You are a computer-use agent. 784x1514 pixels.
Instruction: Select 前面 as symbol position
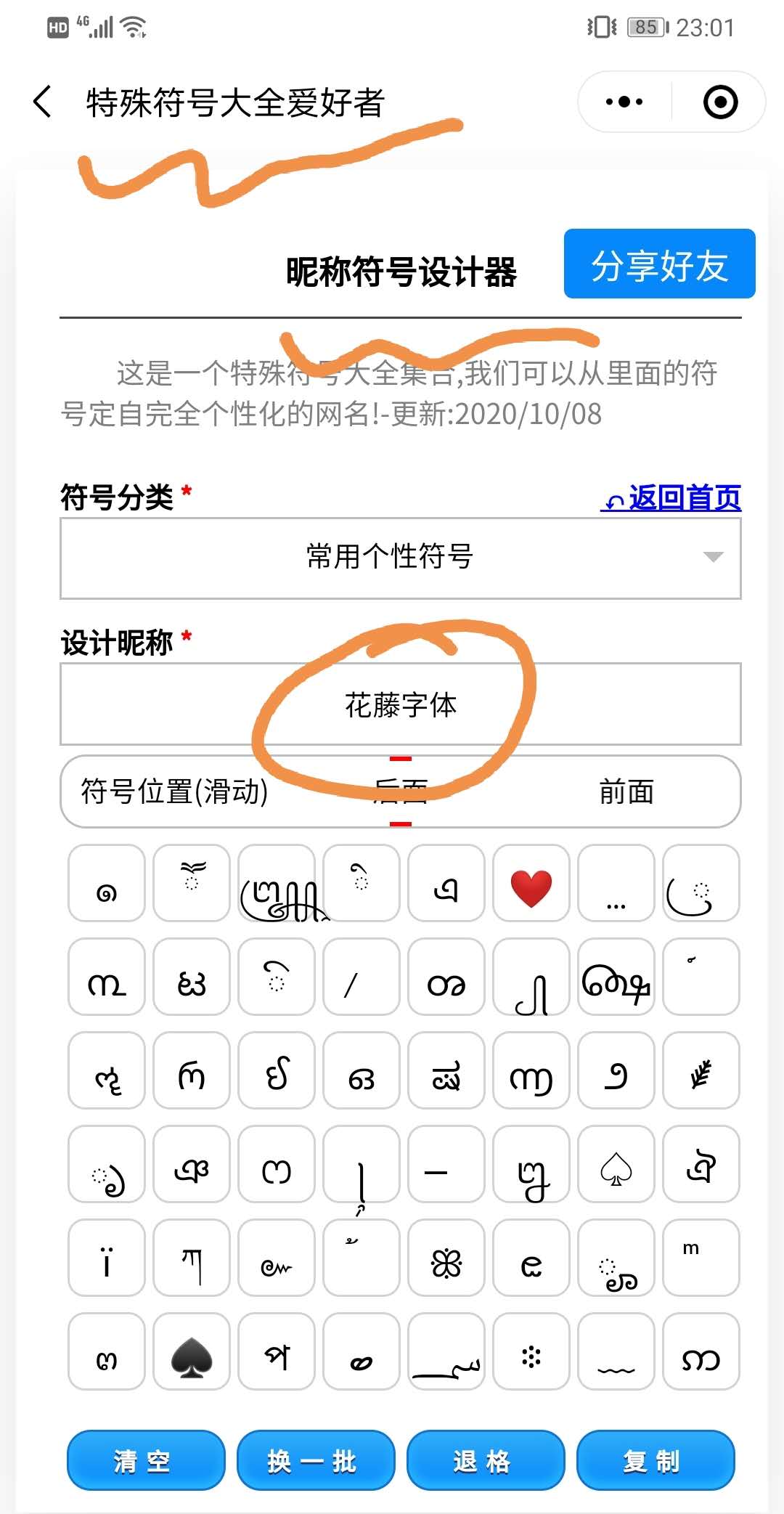[626, 791]
